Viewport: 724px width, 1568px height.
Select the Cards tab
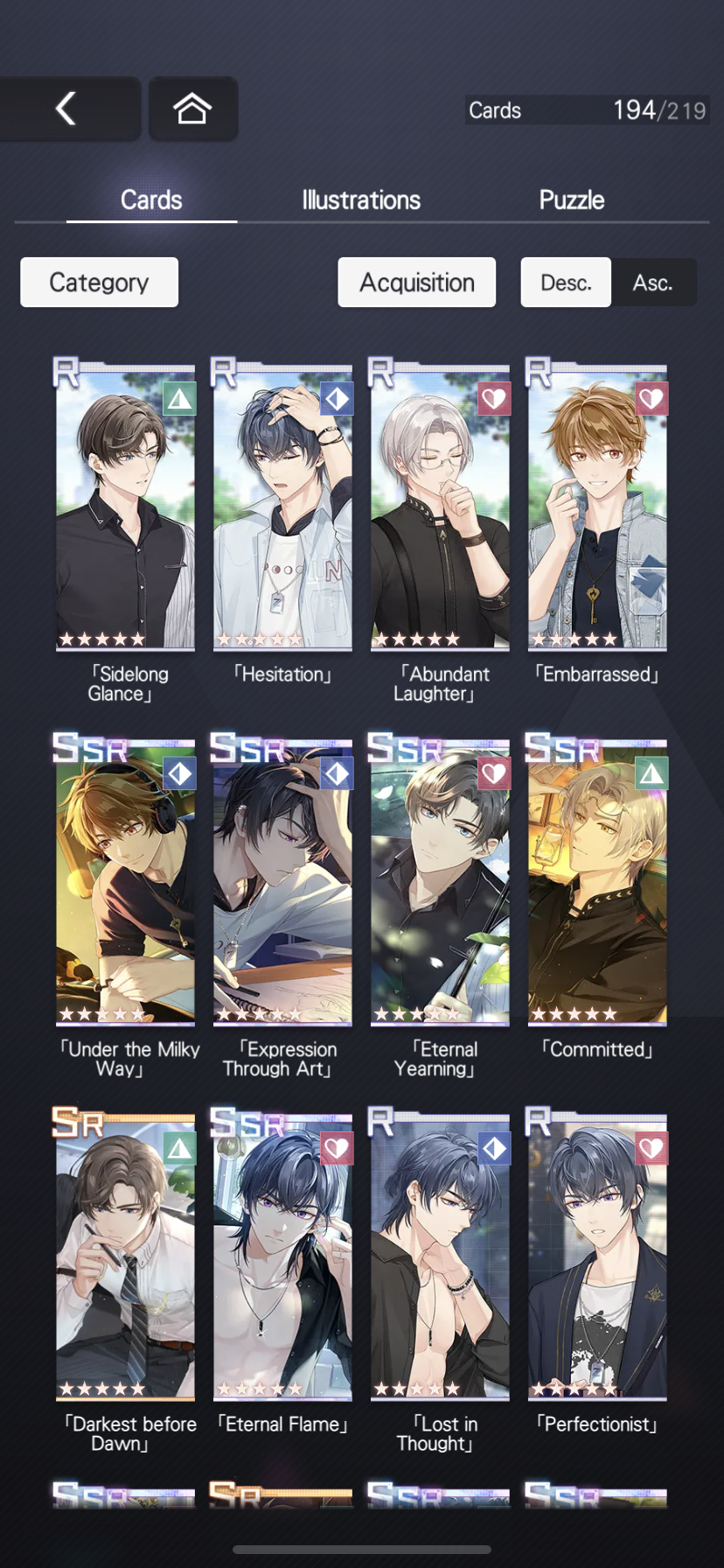151,200
